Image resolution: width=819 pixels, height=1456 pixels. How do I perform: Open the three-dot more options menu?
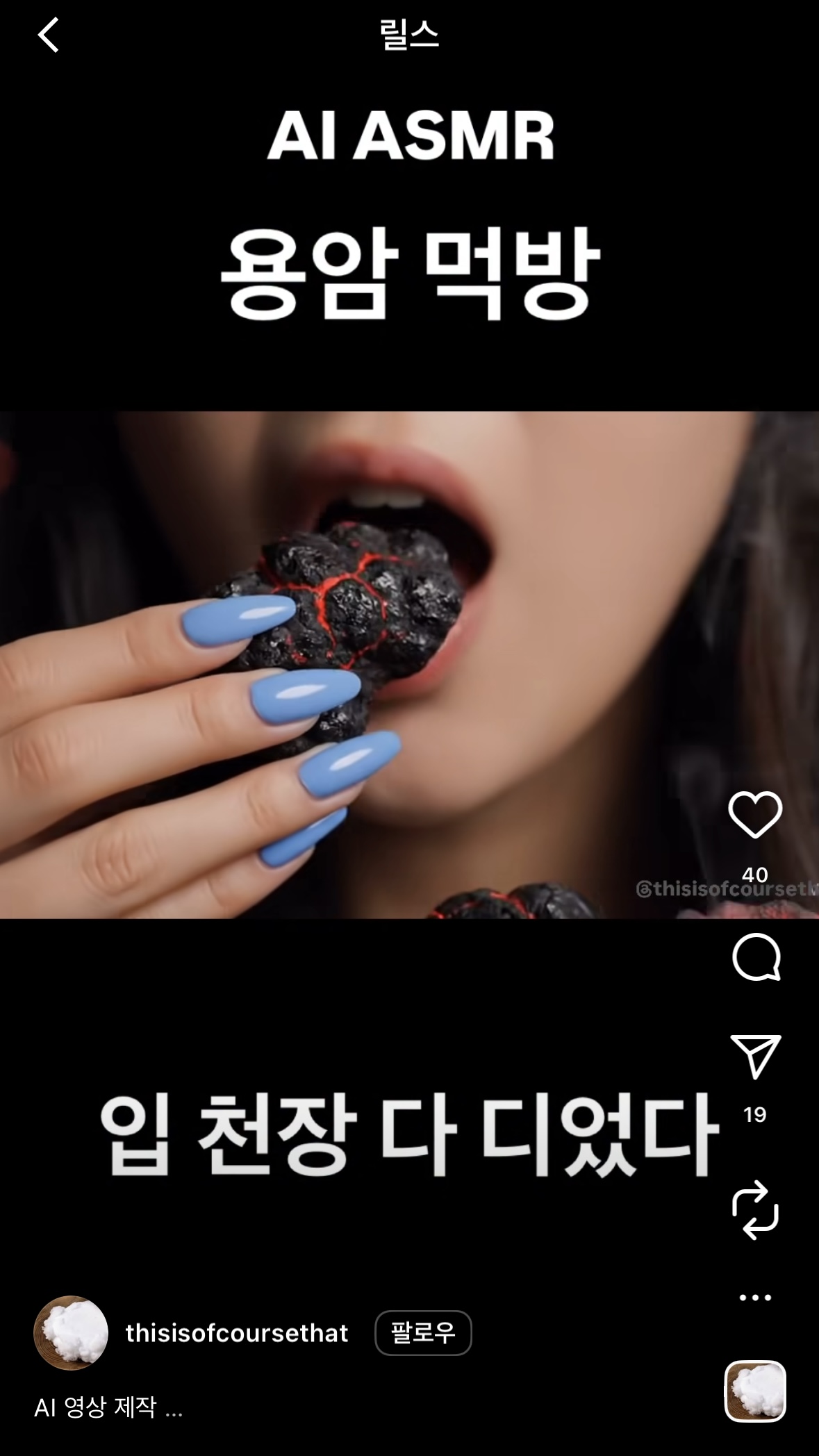(755, 1297)
